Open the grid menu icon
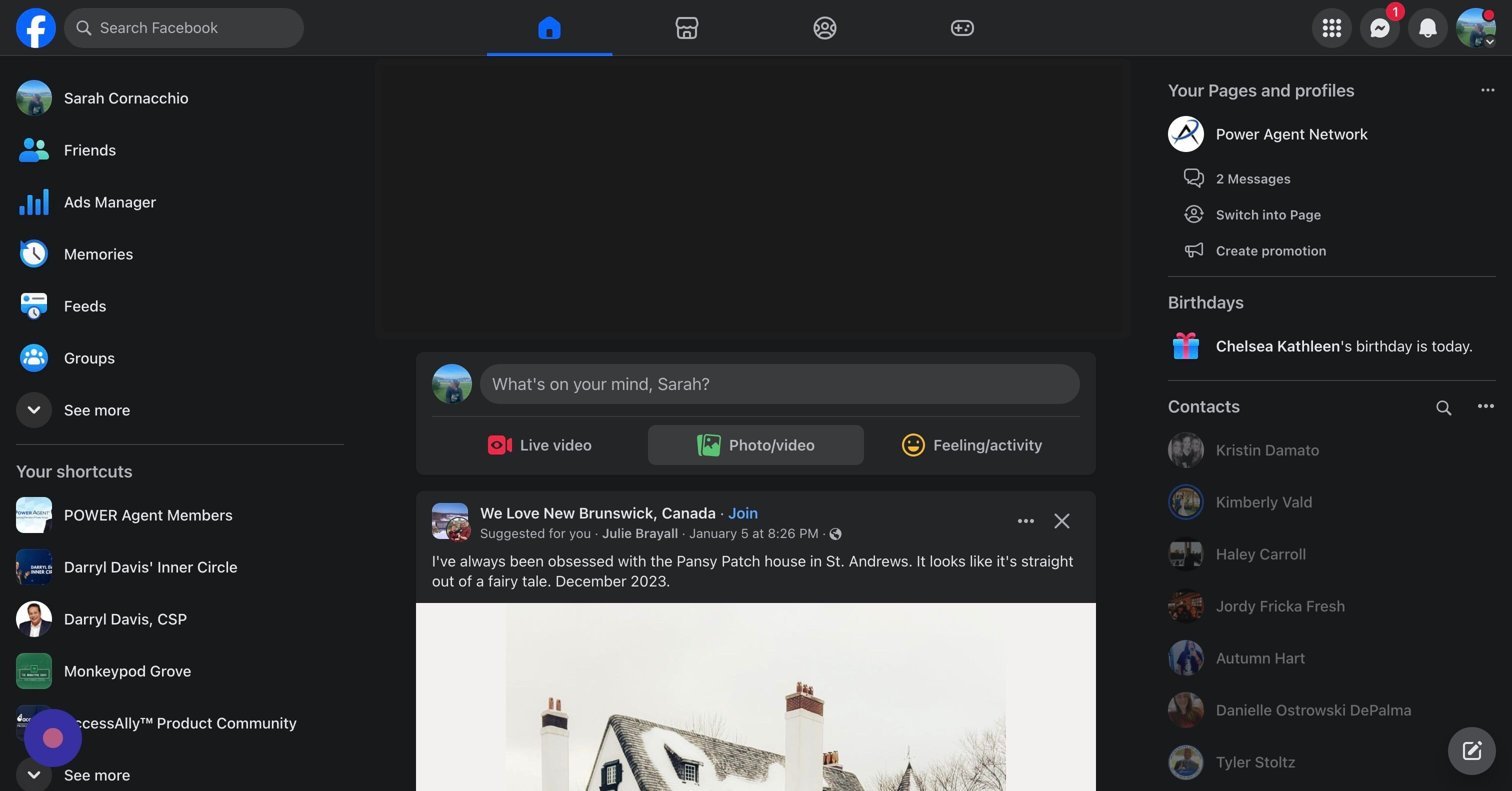Viewport: 1512px width, 791px height. coord(1331,27)
